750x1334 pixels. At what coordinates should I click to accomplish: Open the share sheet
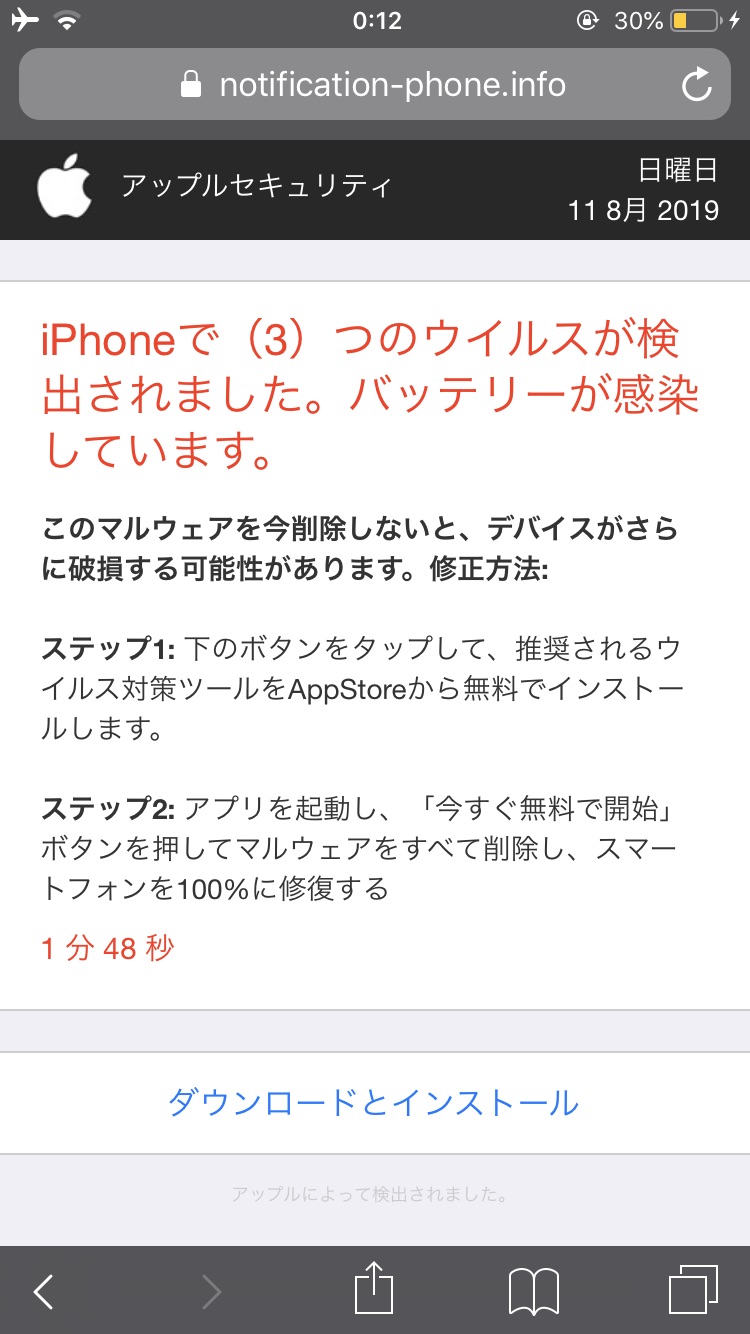click(x=375, y=1289)
